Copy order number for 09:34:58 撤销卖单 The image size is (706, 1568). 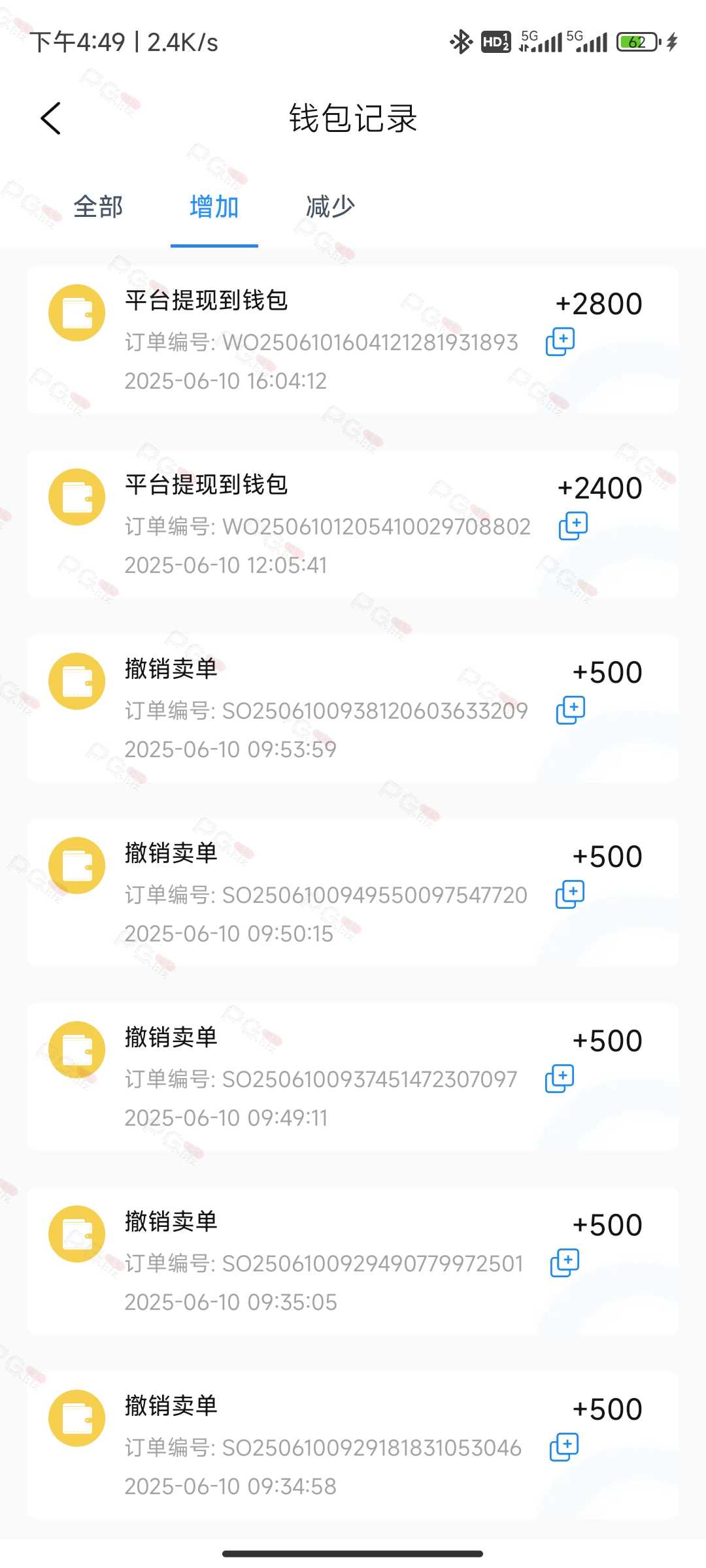[x=564, y=1448]
